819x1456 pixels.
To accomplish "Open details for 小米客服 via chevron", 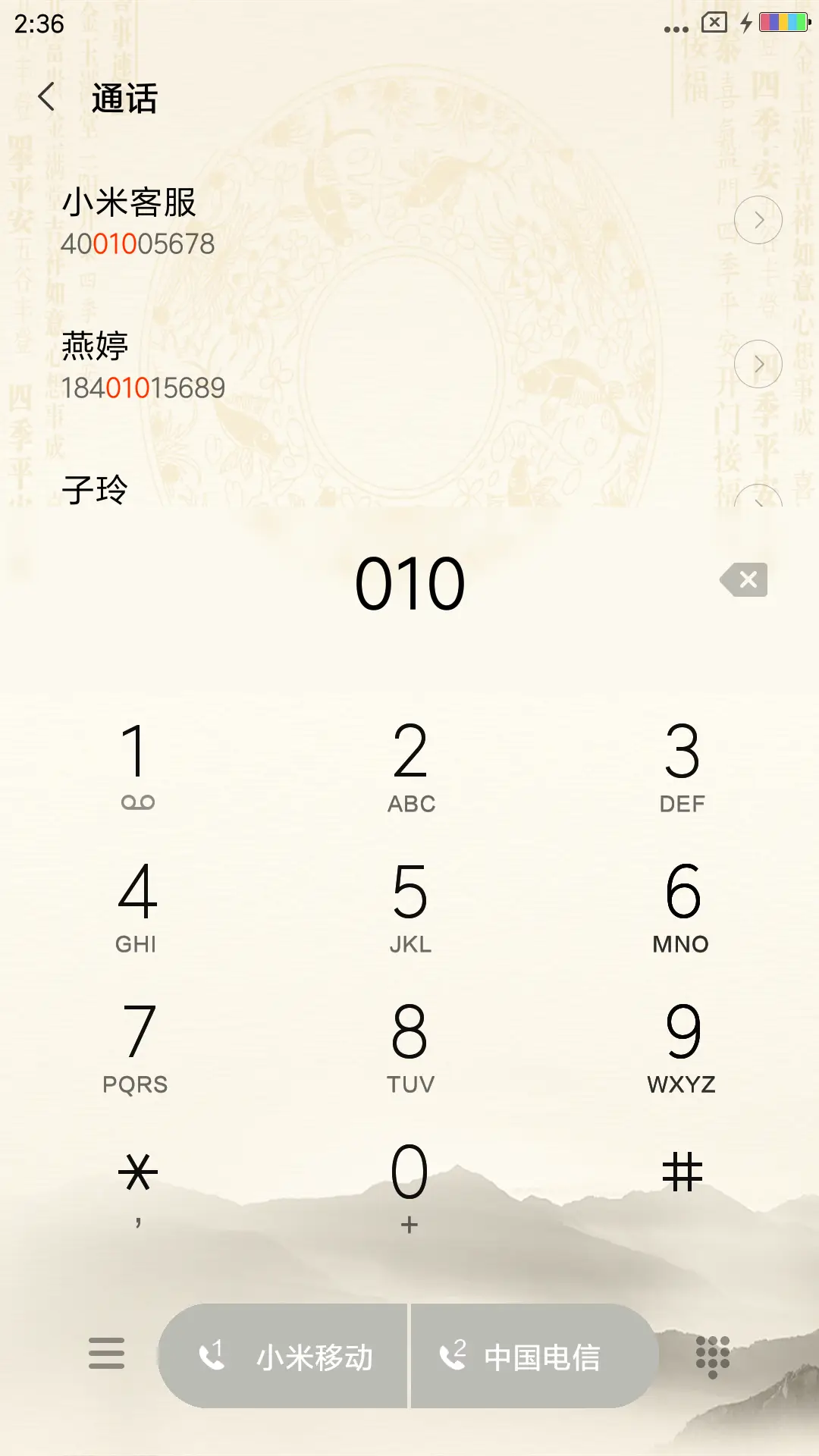I will coord(758,220).
